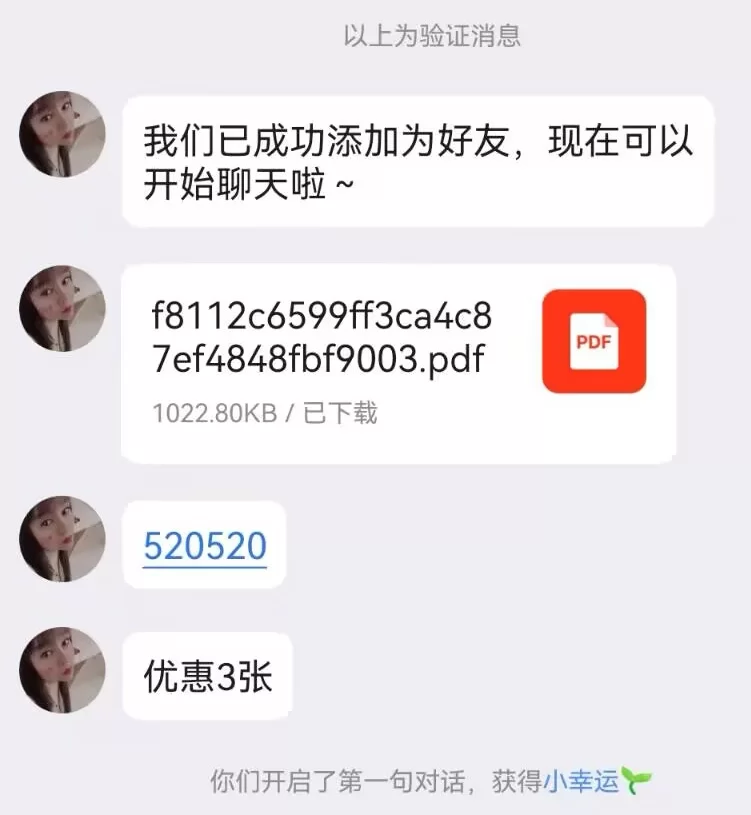Screen dimensions: 751x815
Task: Tap the 520520 link
Action: pyautogui.click(x=205, y=546)
